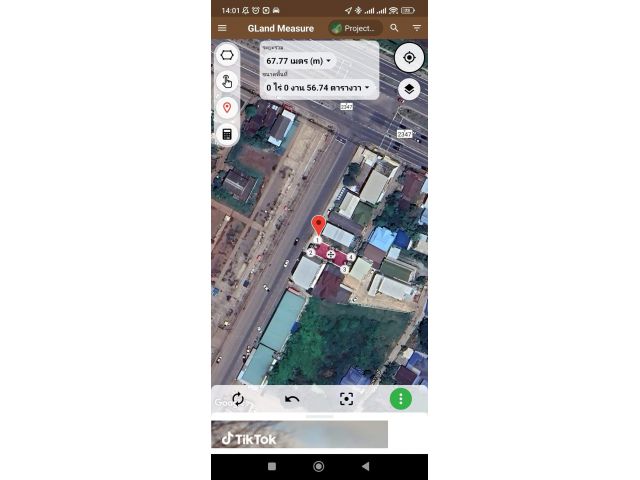Open the search magnifier in the app bar
This screenshot has height=480, width=640.
tap(394, 28)
